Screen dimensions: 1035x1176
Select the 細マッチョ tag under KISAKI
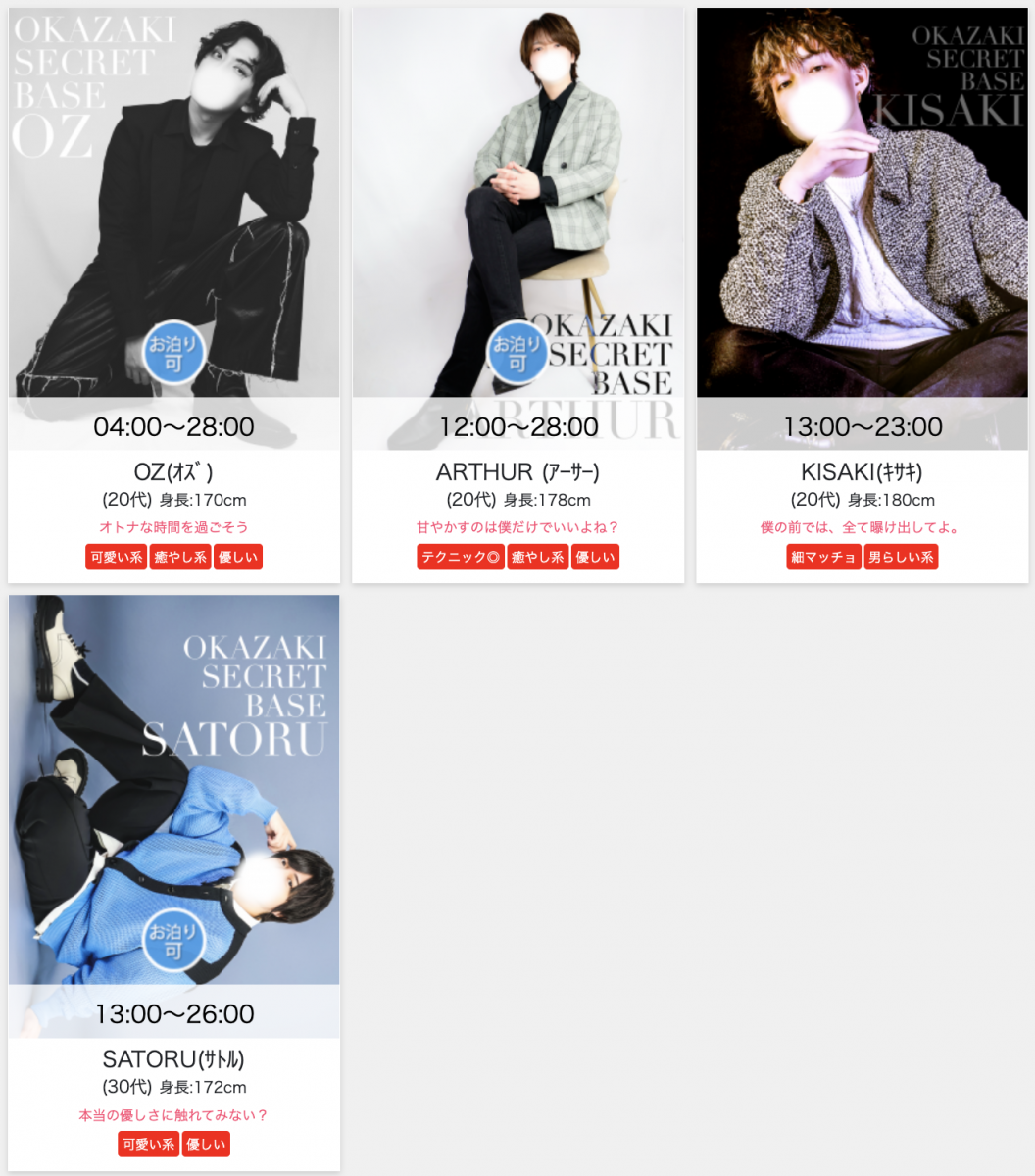tap(823, 558)
